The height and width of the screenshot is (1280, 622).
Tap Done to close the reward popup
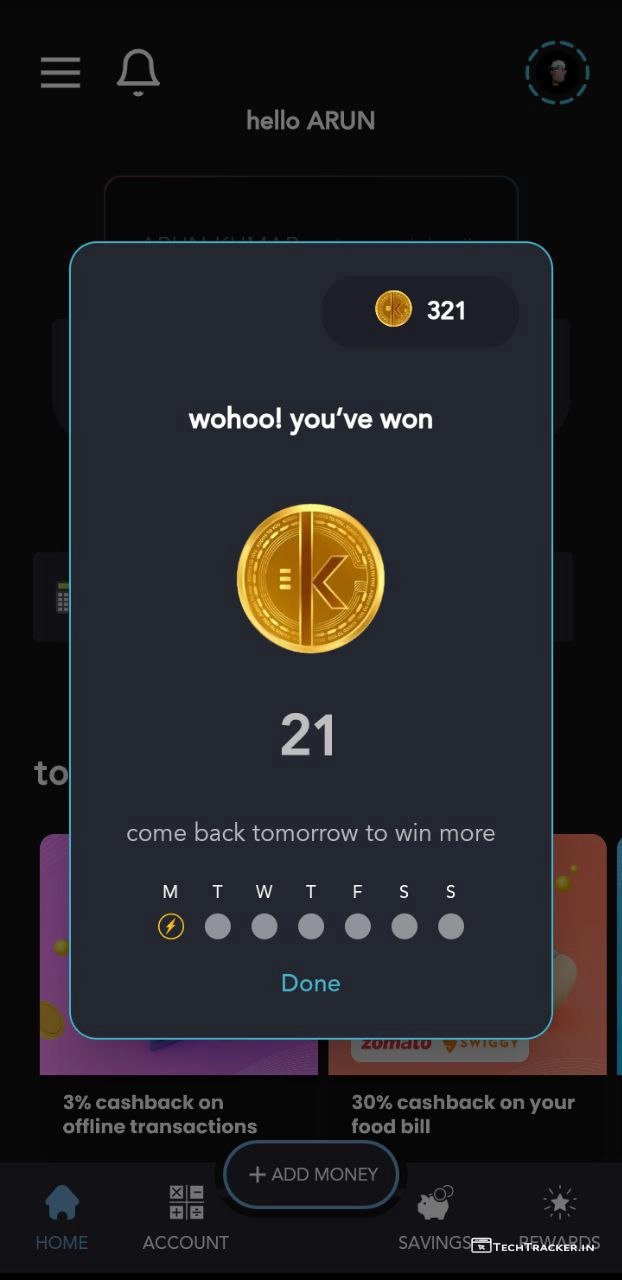(310, 983)
